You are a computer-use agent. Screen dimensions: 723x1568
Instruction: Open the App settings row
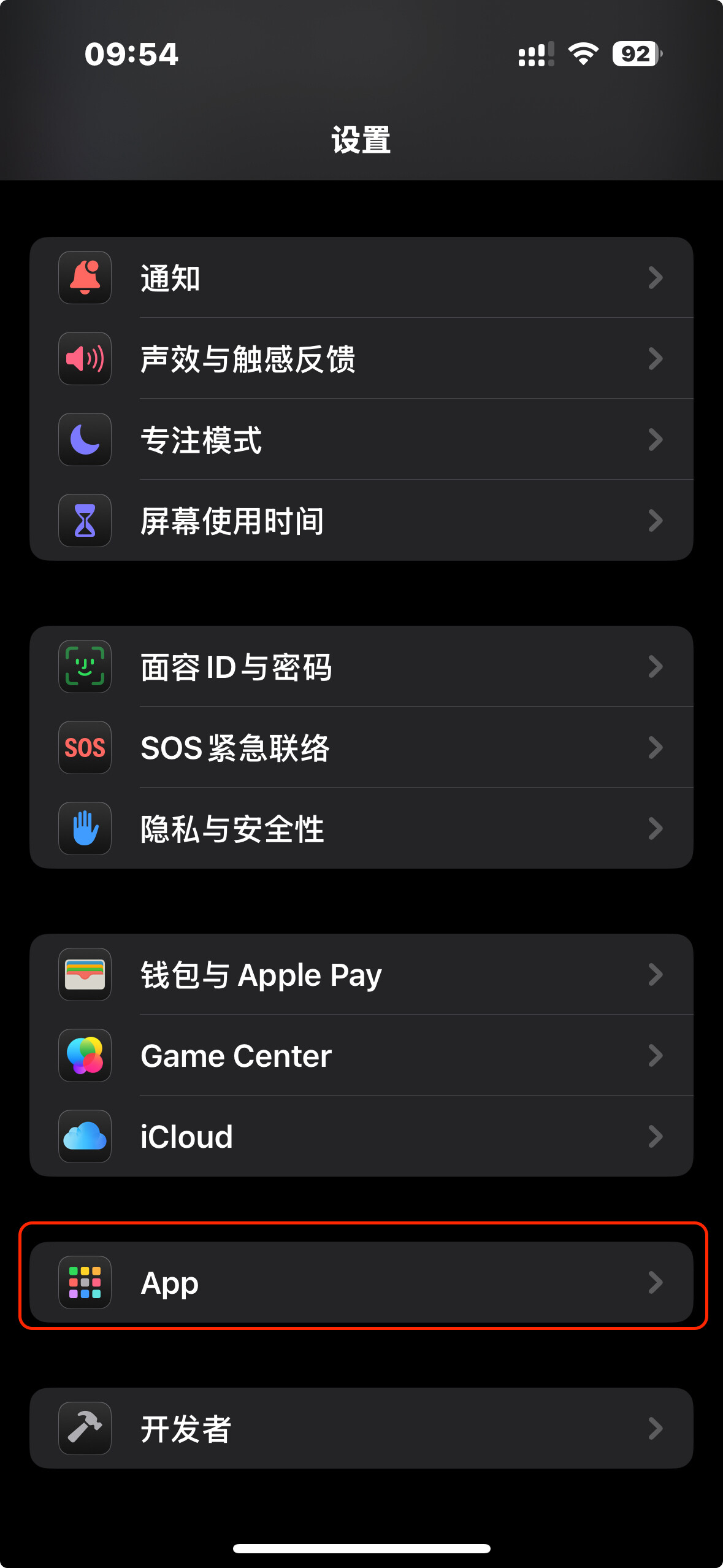click(361, 1282)
